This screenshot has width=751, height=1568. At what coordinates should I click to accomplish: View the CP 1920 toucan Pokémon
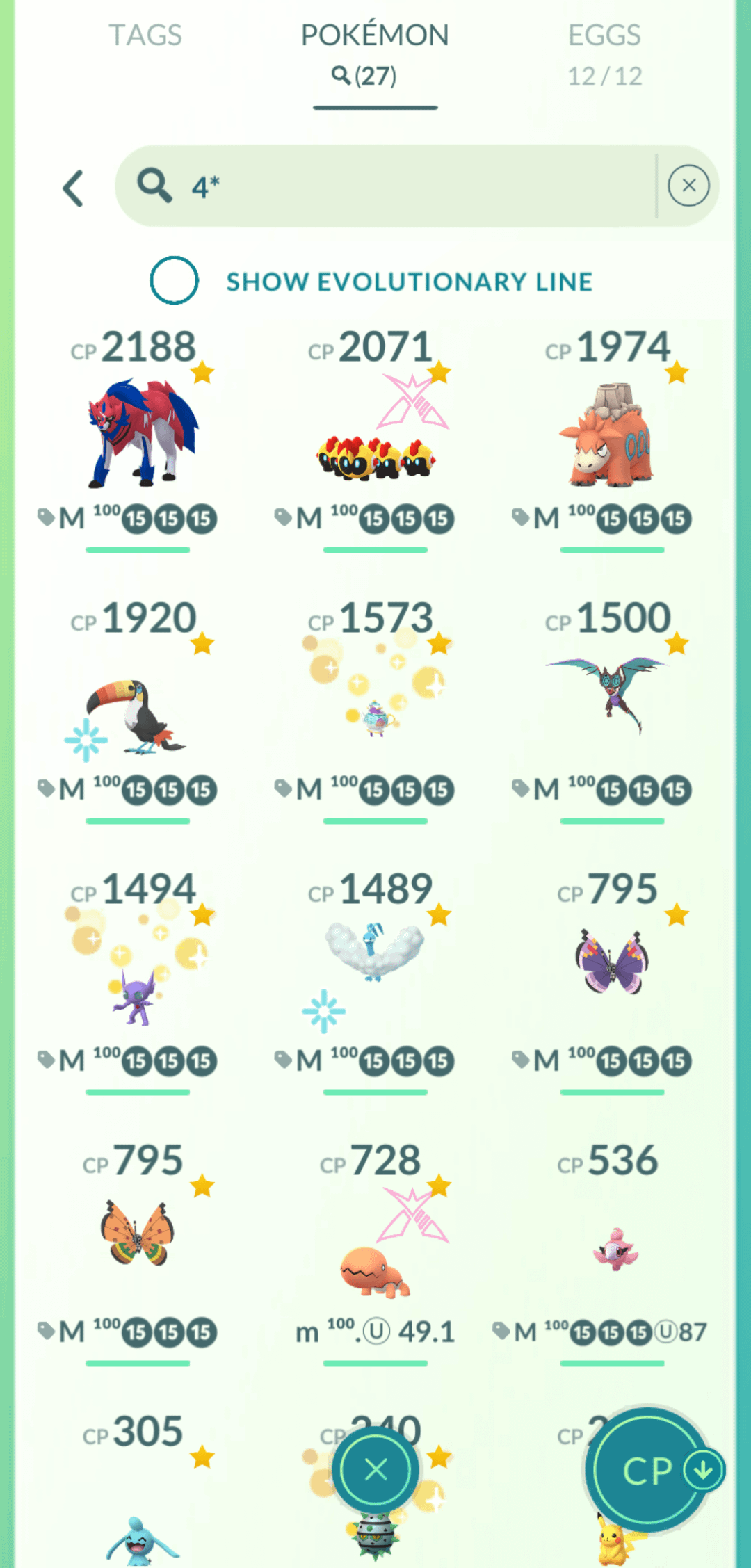pos(138,709)
